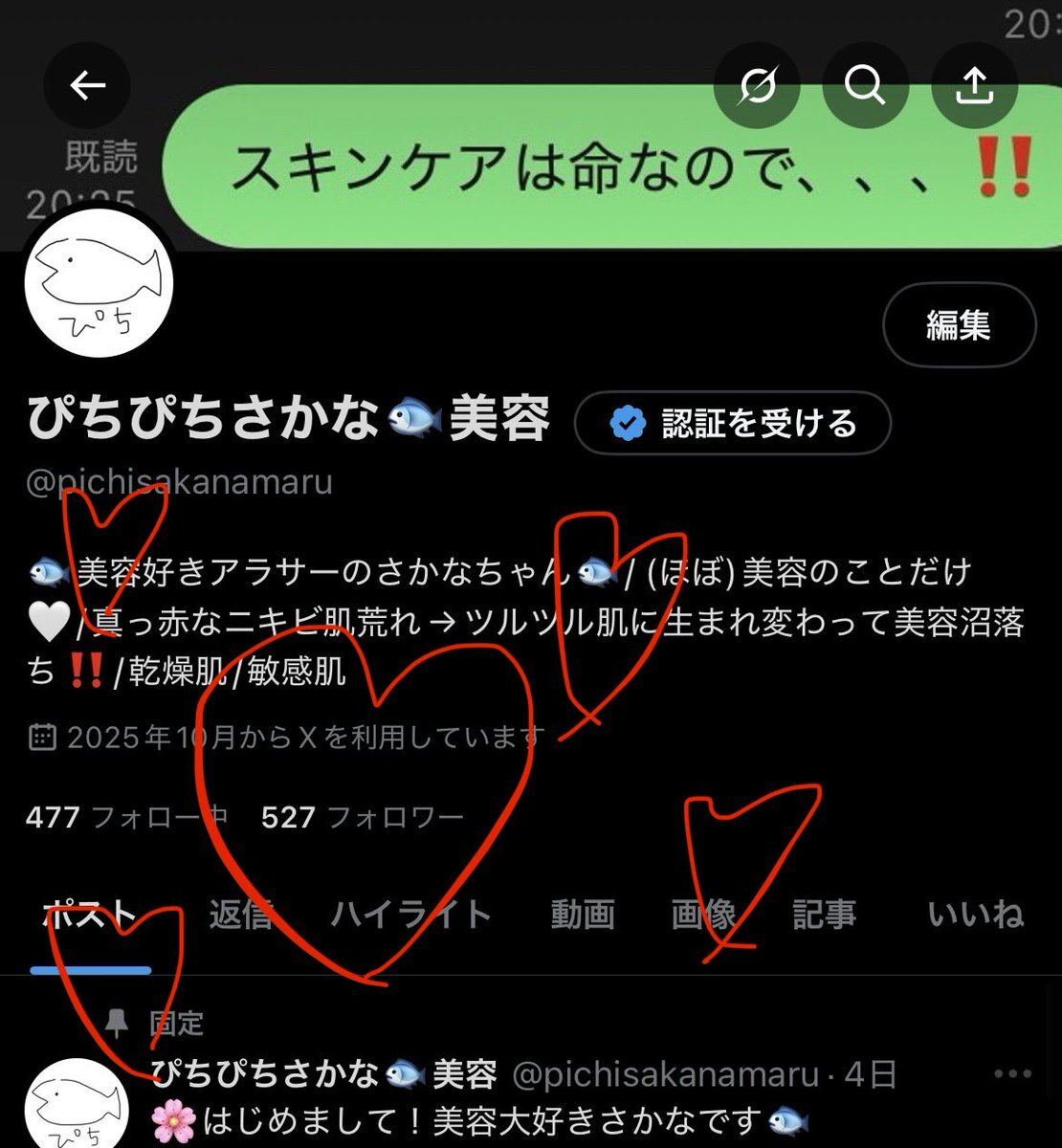Show the 画像 tab
The image size is (1062, 1148).
point(703,915)
